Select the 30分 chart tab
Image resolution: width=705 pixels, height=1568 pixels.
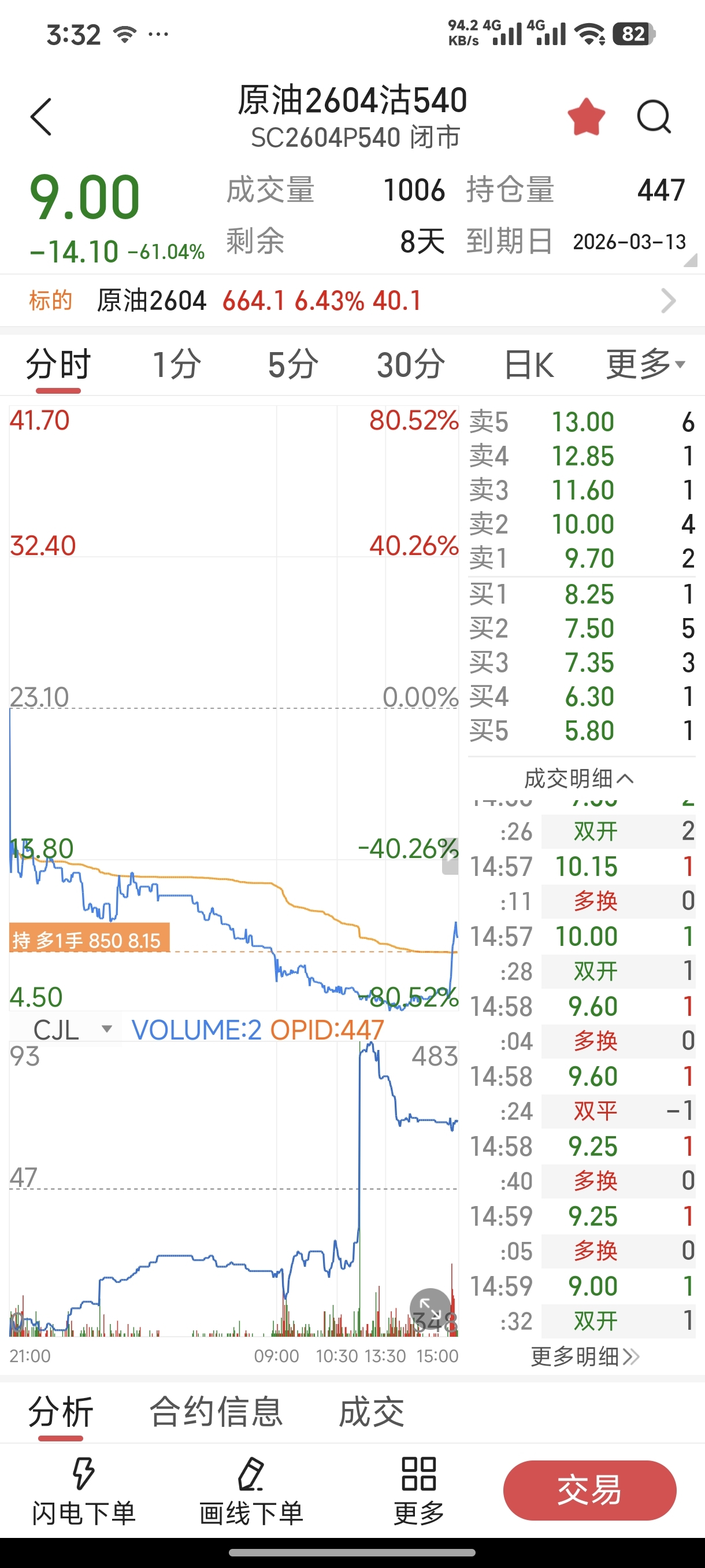coord(411,365)
